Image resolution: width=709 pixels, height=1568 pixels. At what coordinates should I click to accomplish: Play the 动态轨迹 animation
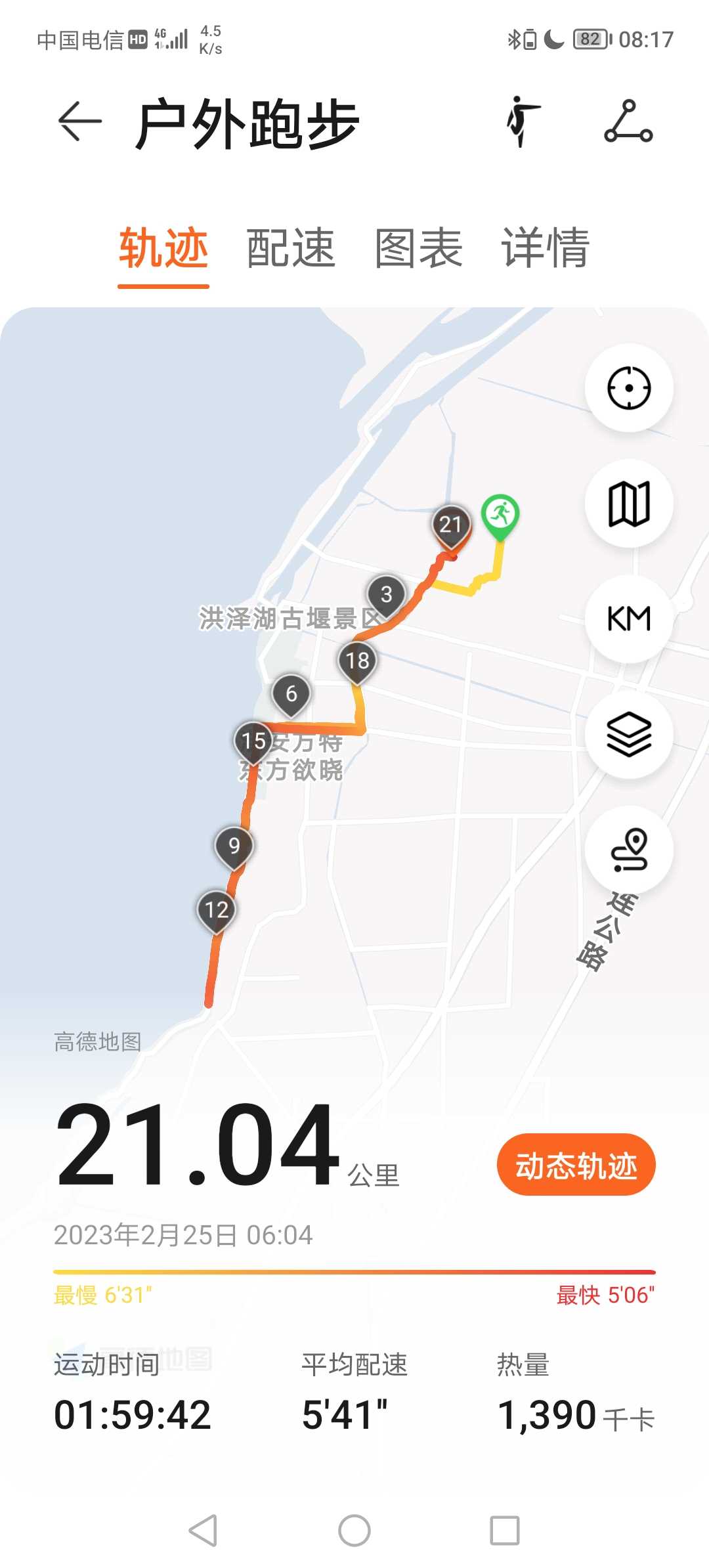click(x=576, y=1164)
